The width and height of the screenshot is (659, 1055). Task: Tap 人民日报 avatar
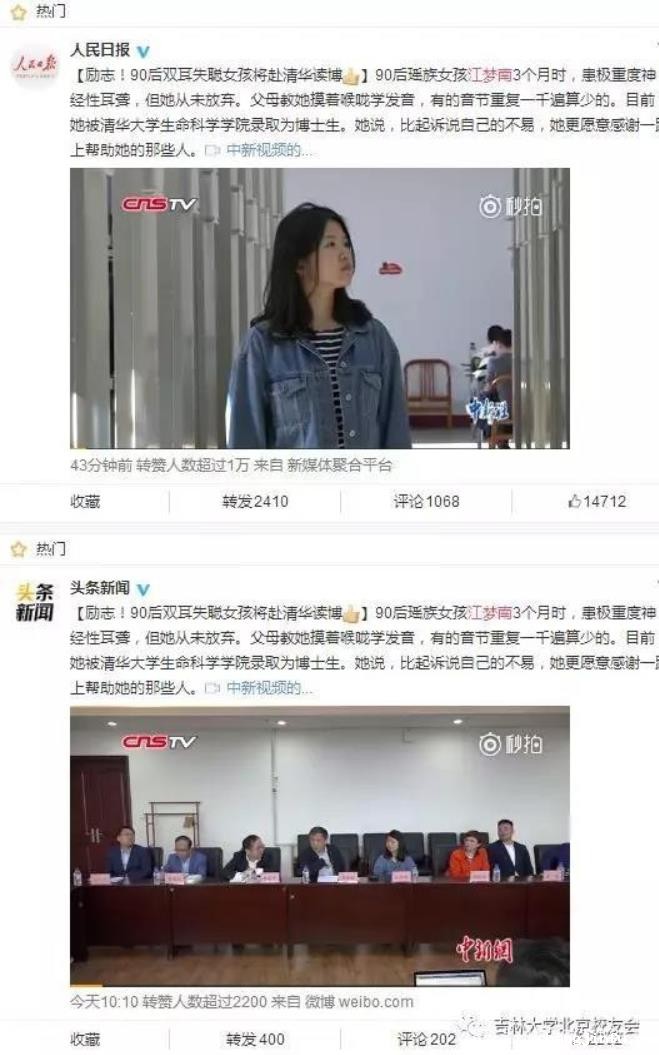click(34, 65)
